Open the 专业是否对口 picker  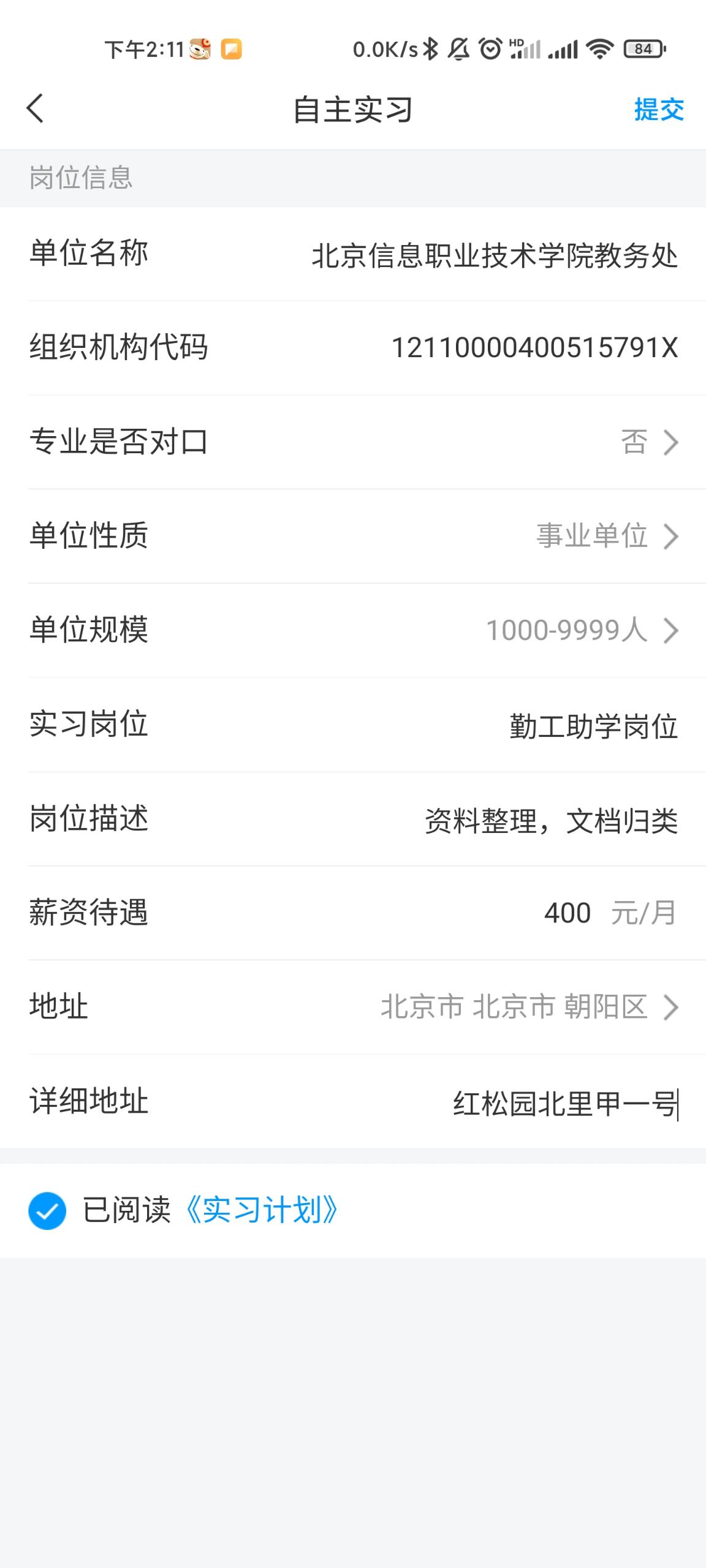(x=648, y=442)
